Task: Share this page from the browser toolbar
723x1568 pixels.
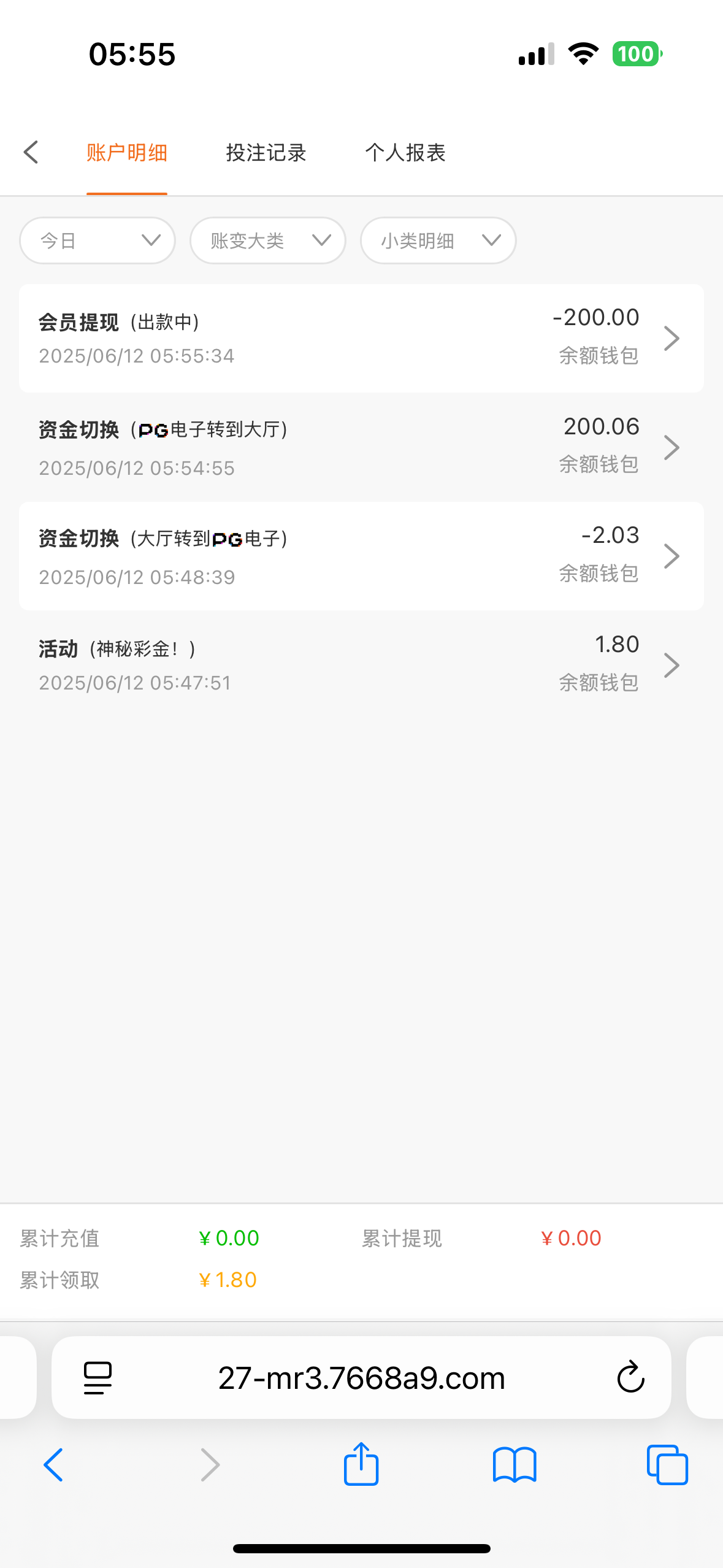Action: tap(361, 1465)
